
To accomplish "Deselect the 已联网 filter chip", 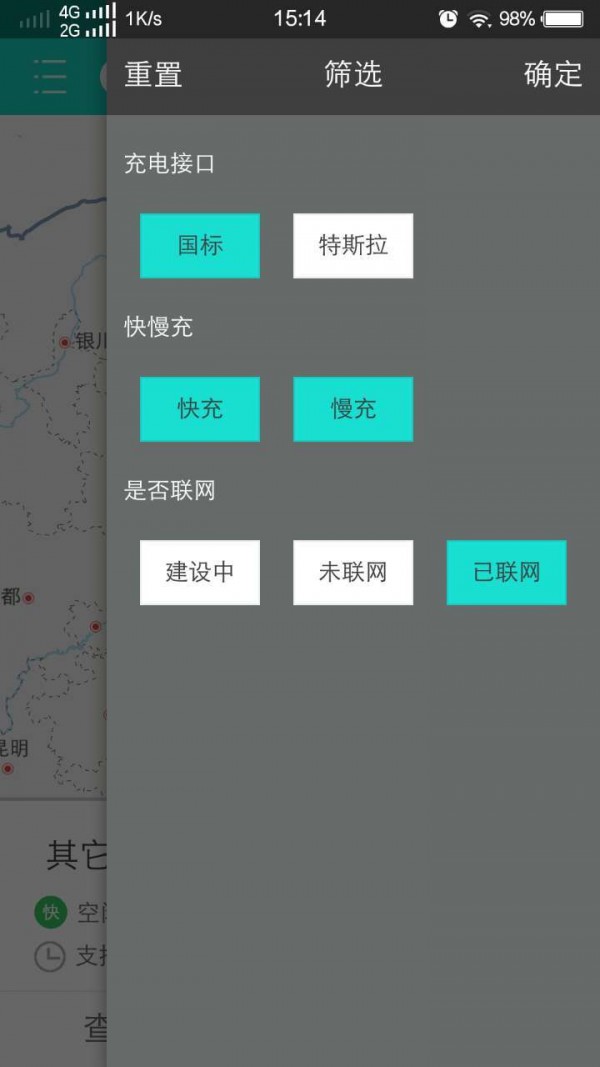I will click(506, 572).
